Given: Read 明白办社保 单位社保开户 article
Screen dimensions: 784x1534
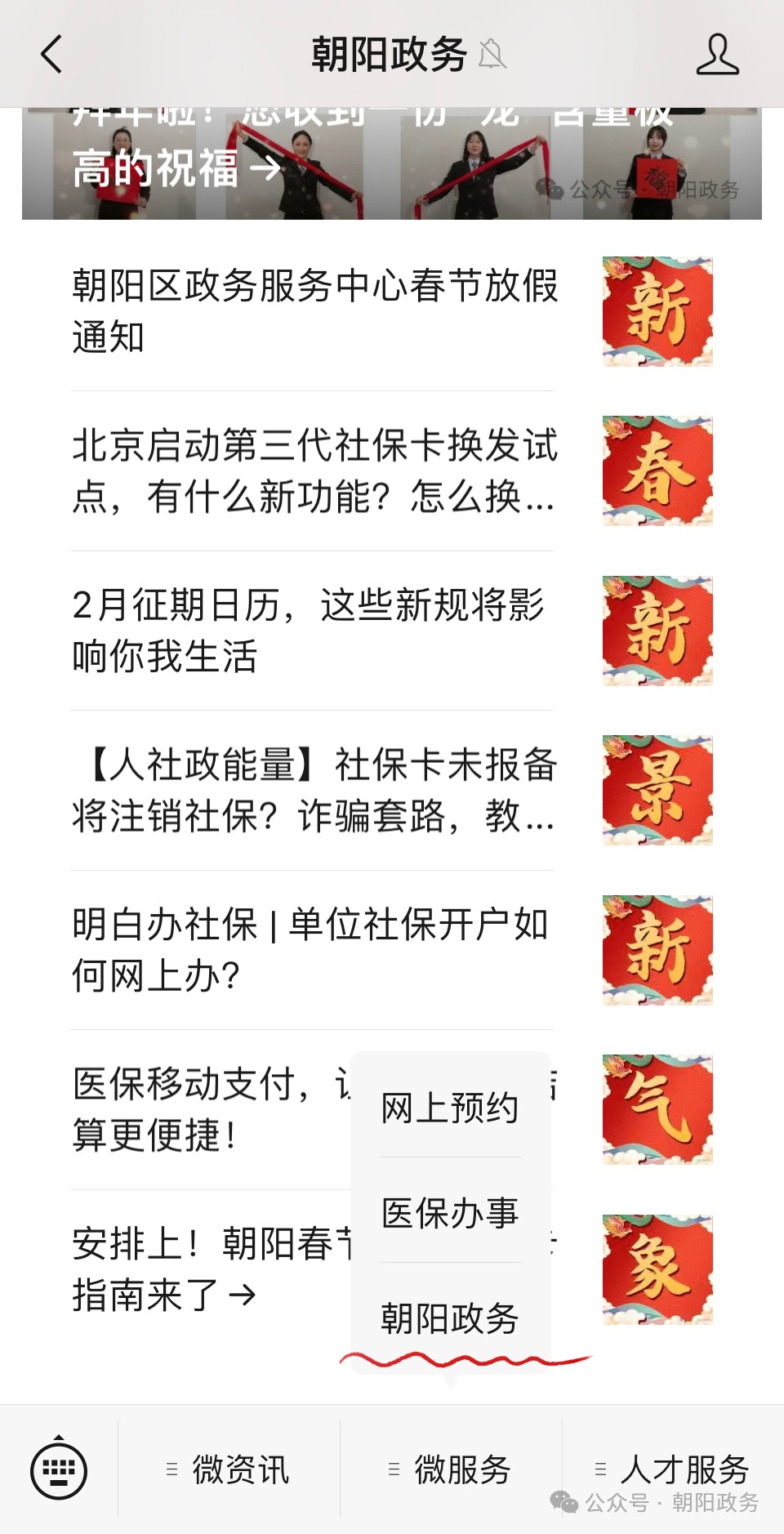Looking at the screenshot, I should pos(314,949).
